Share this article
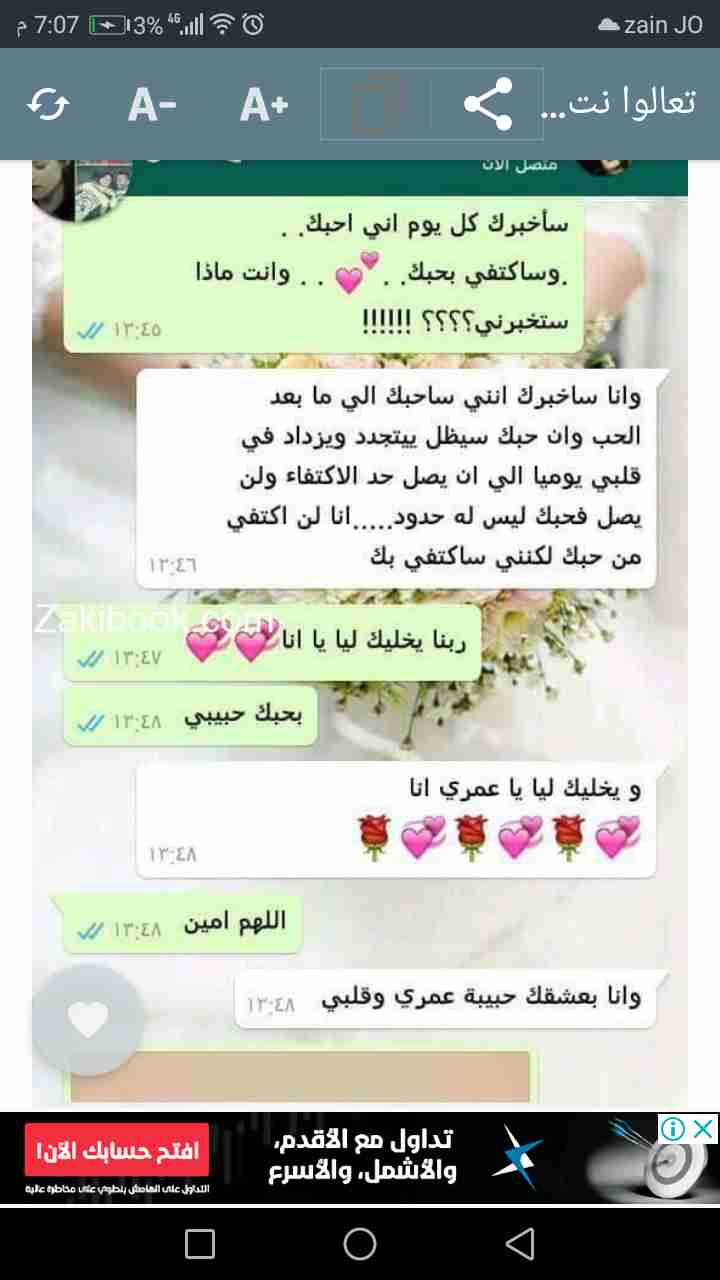 click(489, 104)
